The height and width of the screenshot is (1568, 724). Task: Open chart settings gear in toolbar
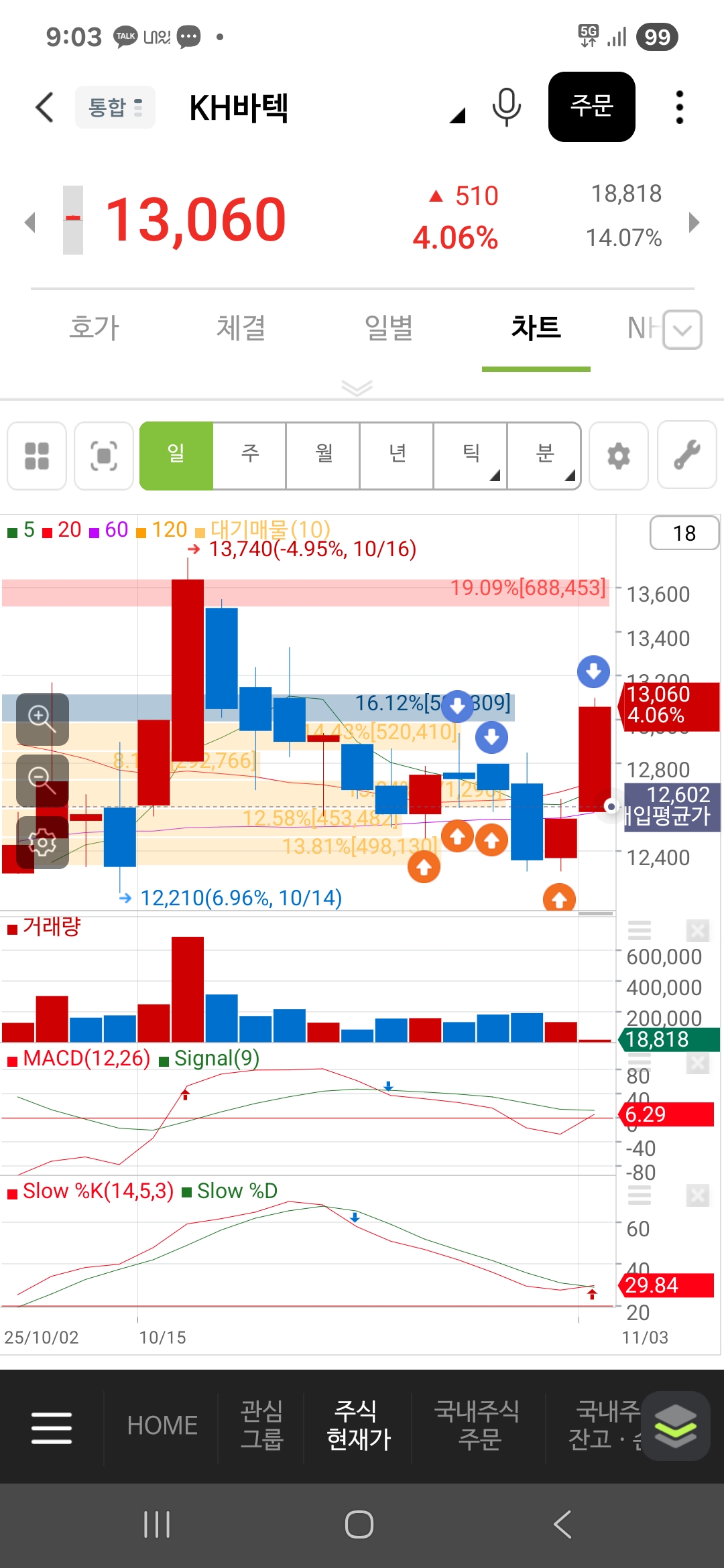click(x=618, y=456)
